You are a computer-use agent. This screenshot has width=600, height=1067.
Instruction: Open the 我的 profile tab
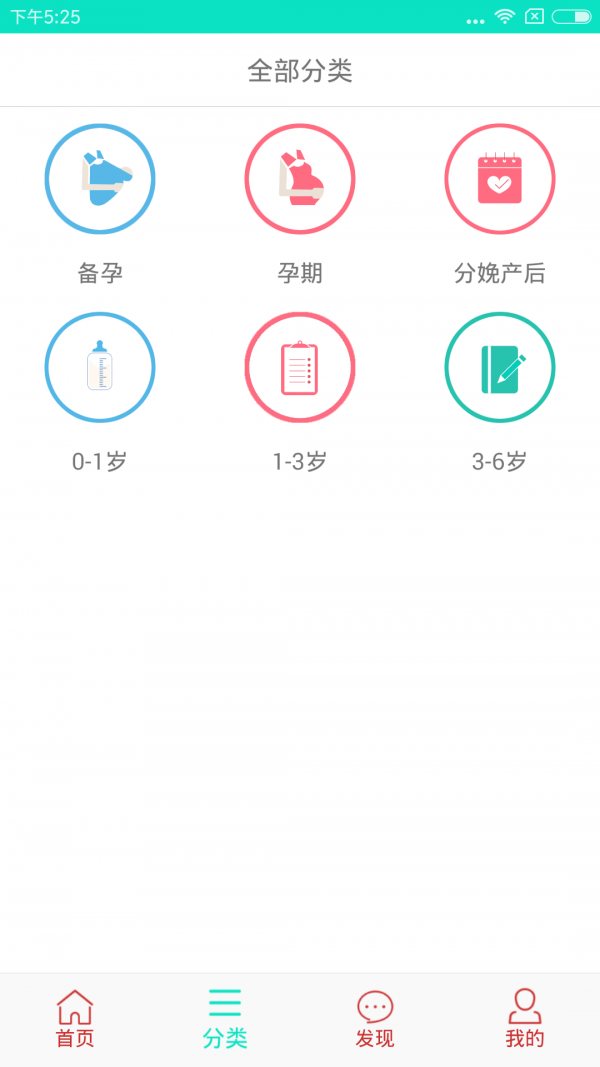click(525, 1018)
